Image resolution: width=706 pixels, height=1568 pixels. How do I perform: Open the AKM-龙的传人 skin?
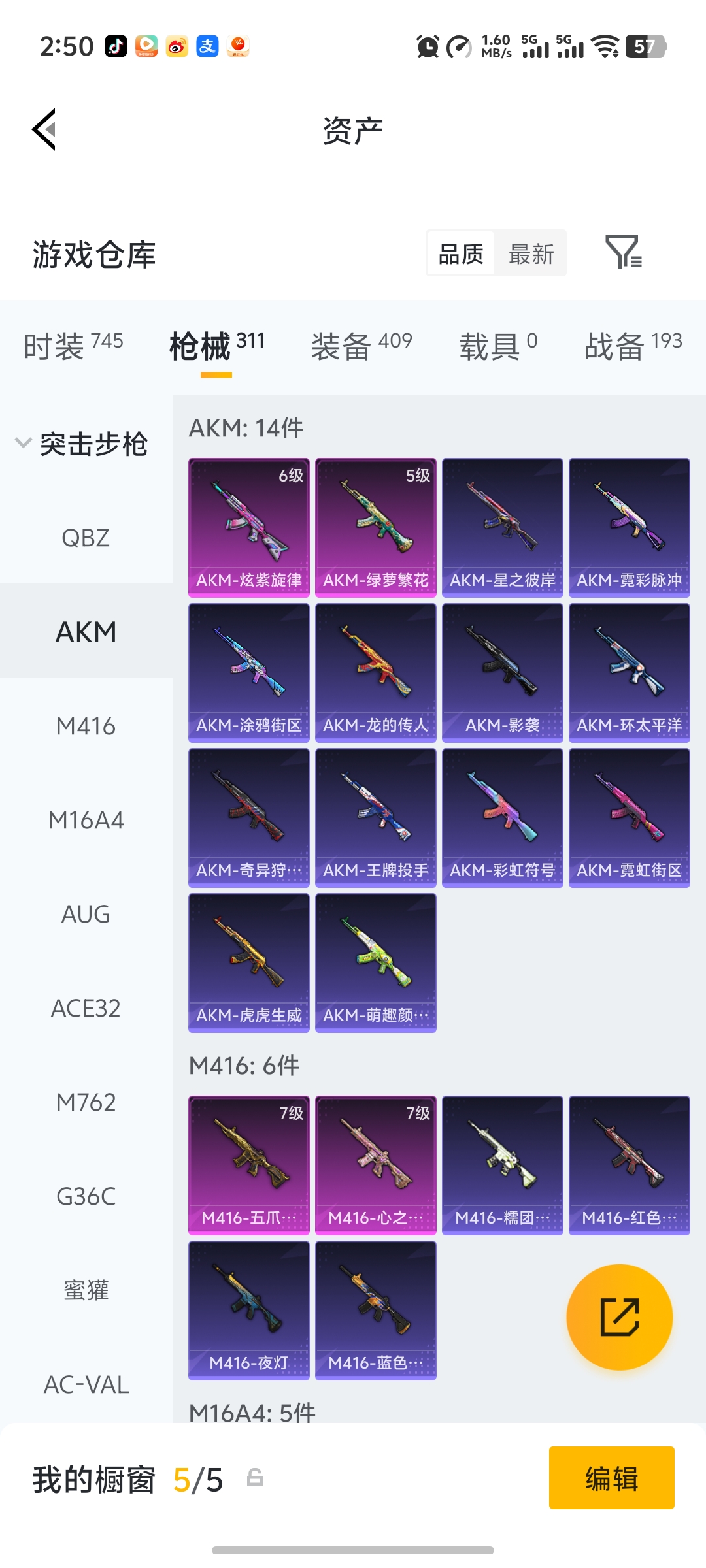pyautogui.click(x=375, y=672)
